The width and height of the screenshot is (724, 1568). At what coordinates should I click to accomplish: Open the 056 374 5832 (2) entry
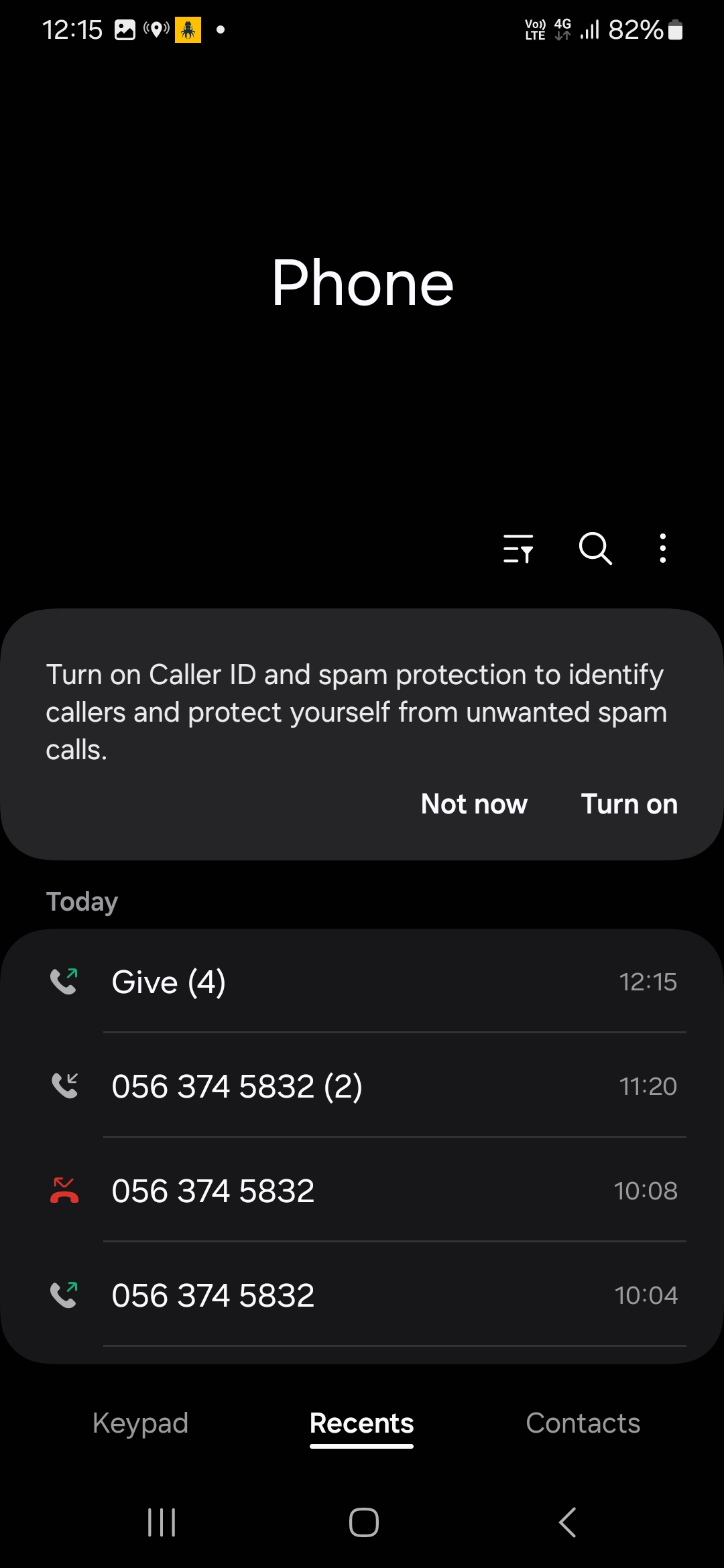coord(362,1086)
